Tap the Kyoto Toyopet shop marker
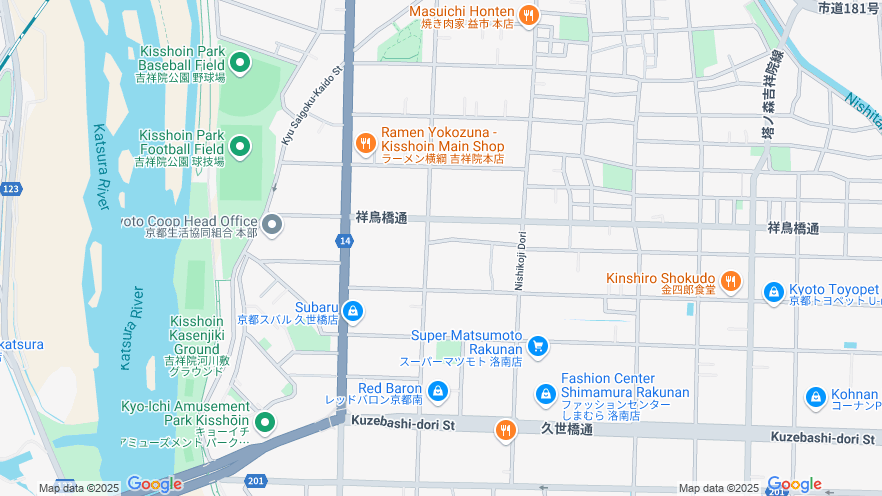Screen dimensions: 882x496 (x=773, y=292)
